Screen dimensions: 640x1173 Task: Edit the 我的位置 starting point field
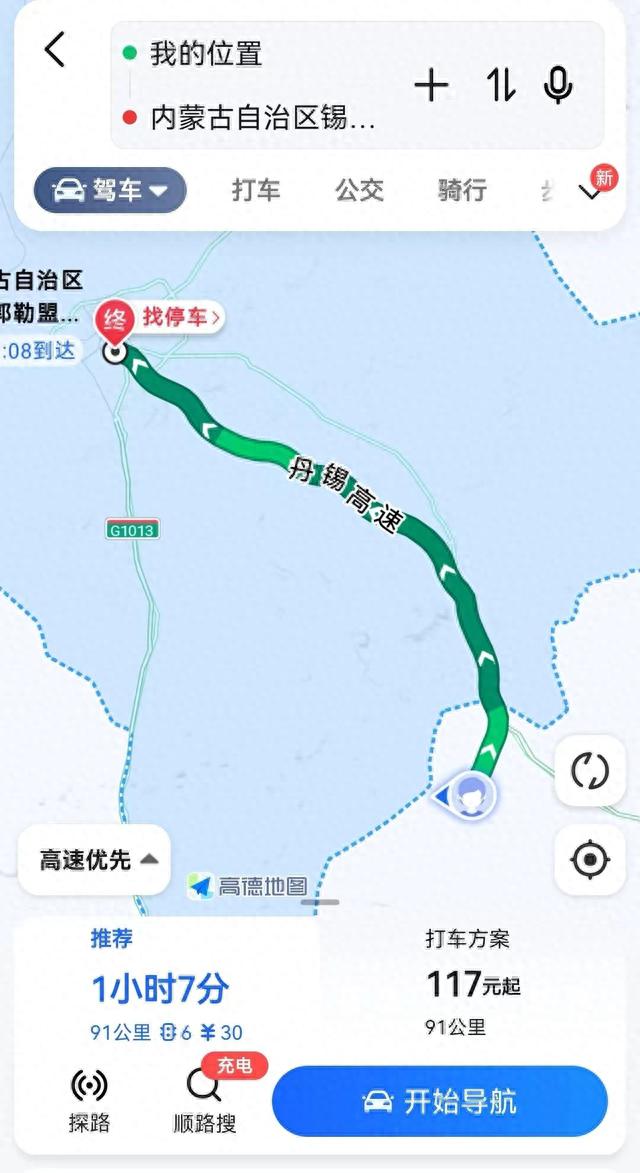254,54
